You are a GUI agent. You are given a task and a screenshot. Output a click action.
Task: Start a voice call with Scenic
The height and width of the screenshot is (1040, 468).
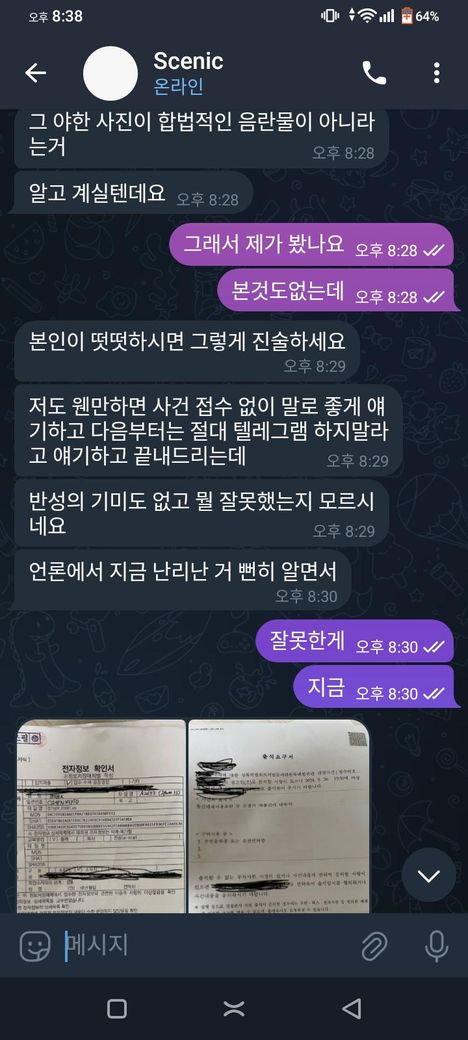(375, 73)
